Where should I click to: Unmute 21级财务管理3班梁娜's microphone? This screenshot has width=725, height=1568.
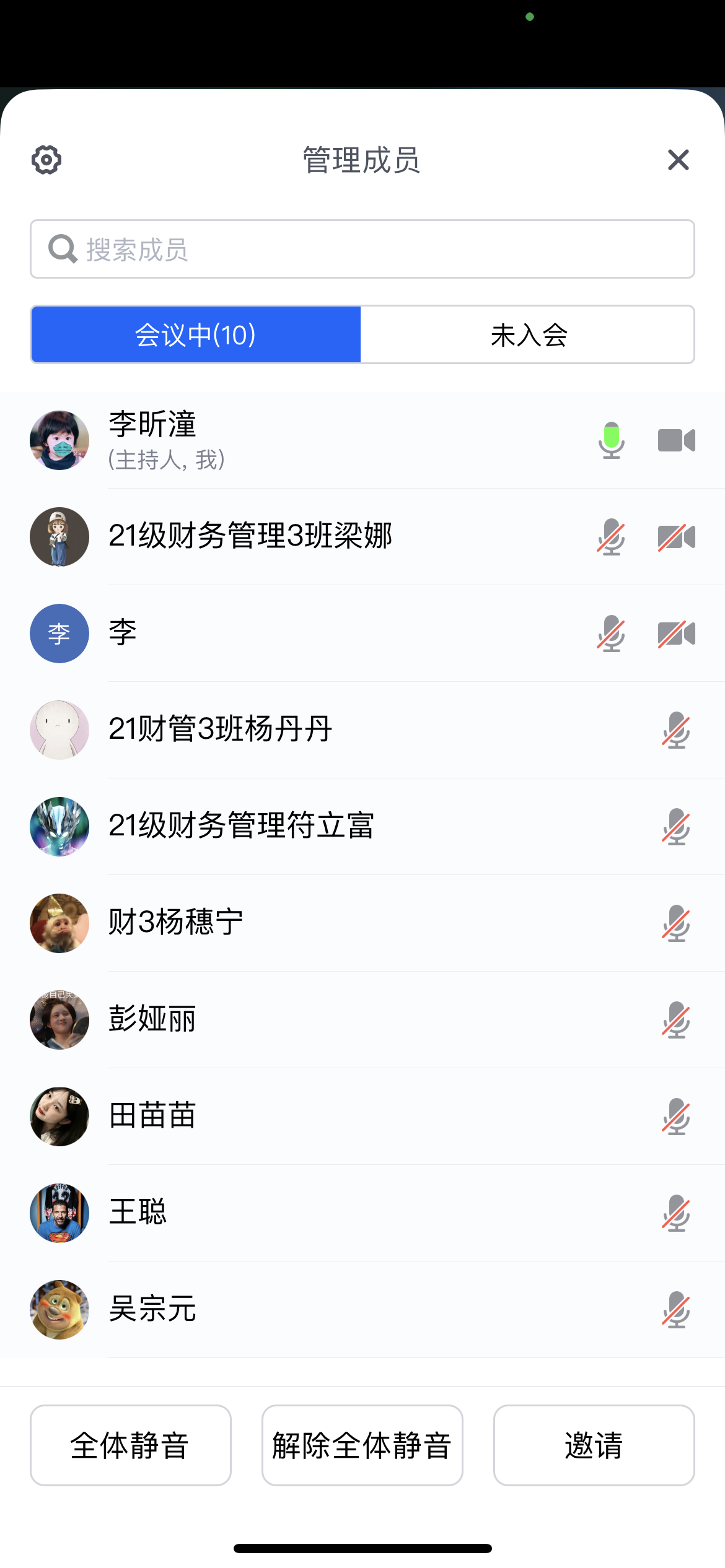pos(612,537)
